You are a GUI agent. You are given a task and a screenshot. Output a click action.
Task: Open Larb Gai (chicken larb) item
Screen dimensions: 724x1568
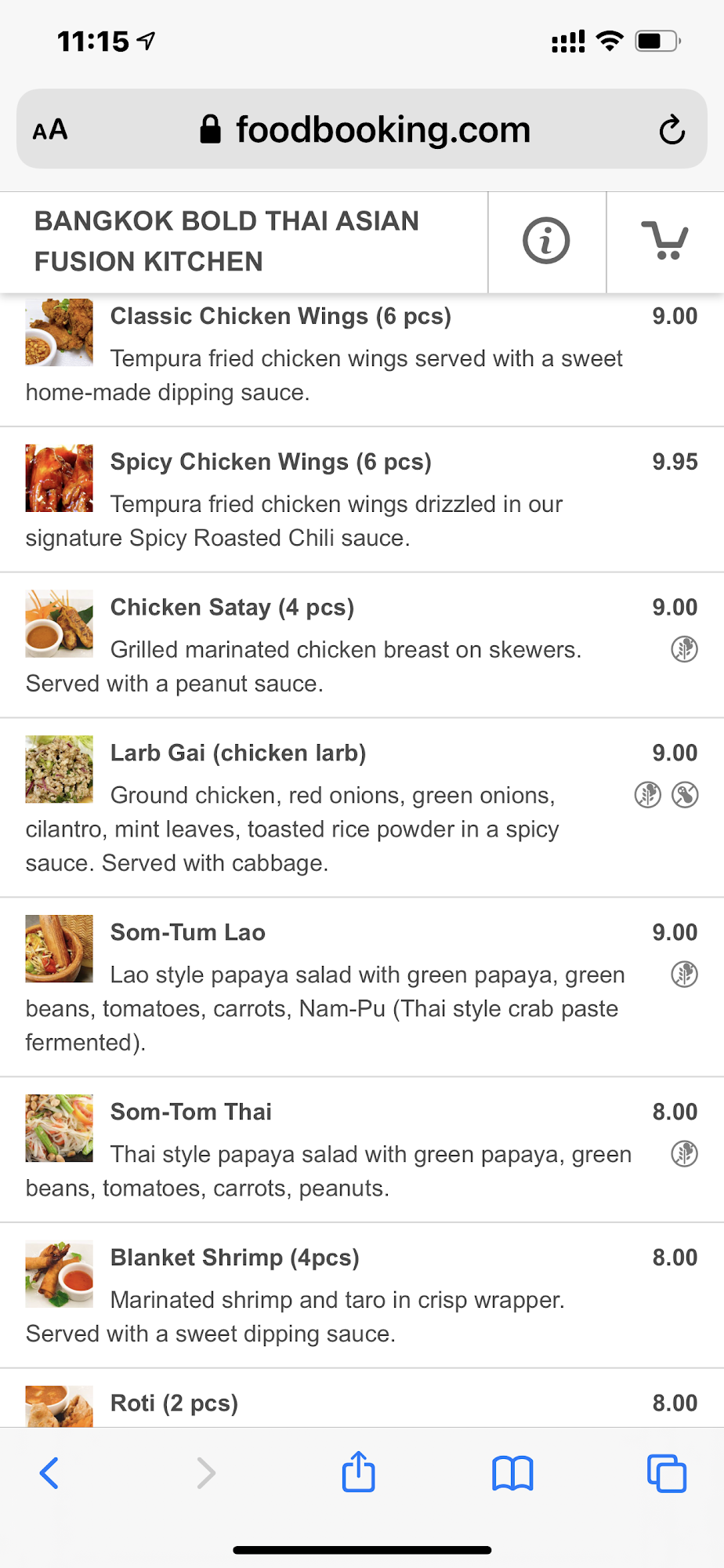click(238, 753)
